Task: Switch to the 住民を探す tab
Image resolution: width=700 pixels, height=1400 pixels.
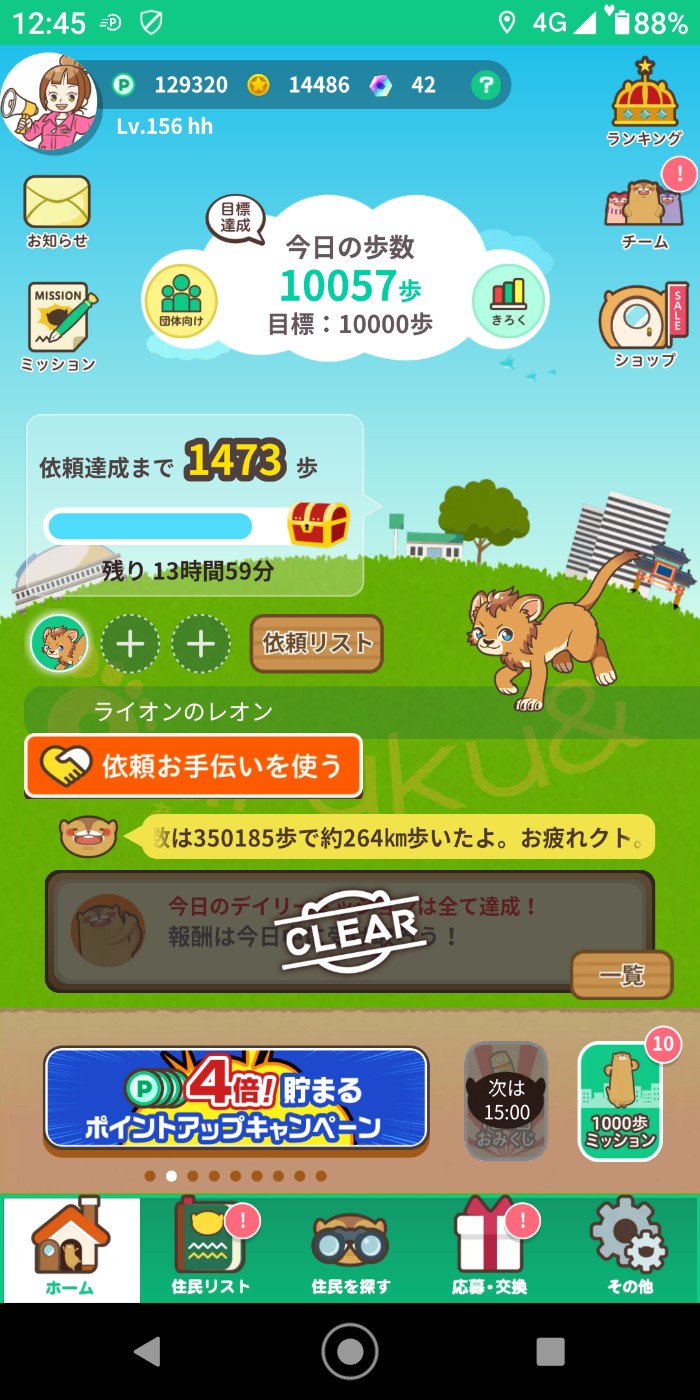Action: pos(350,1248)
